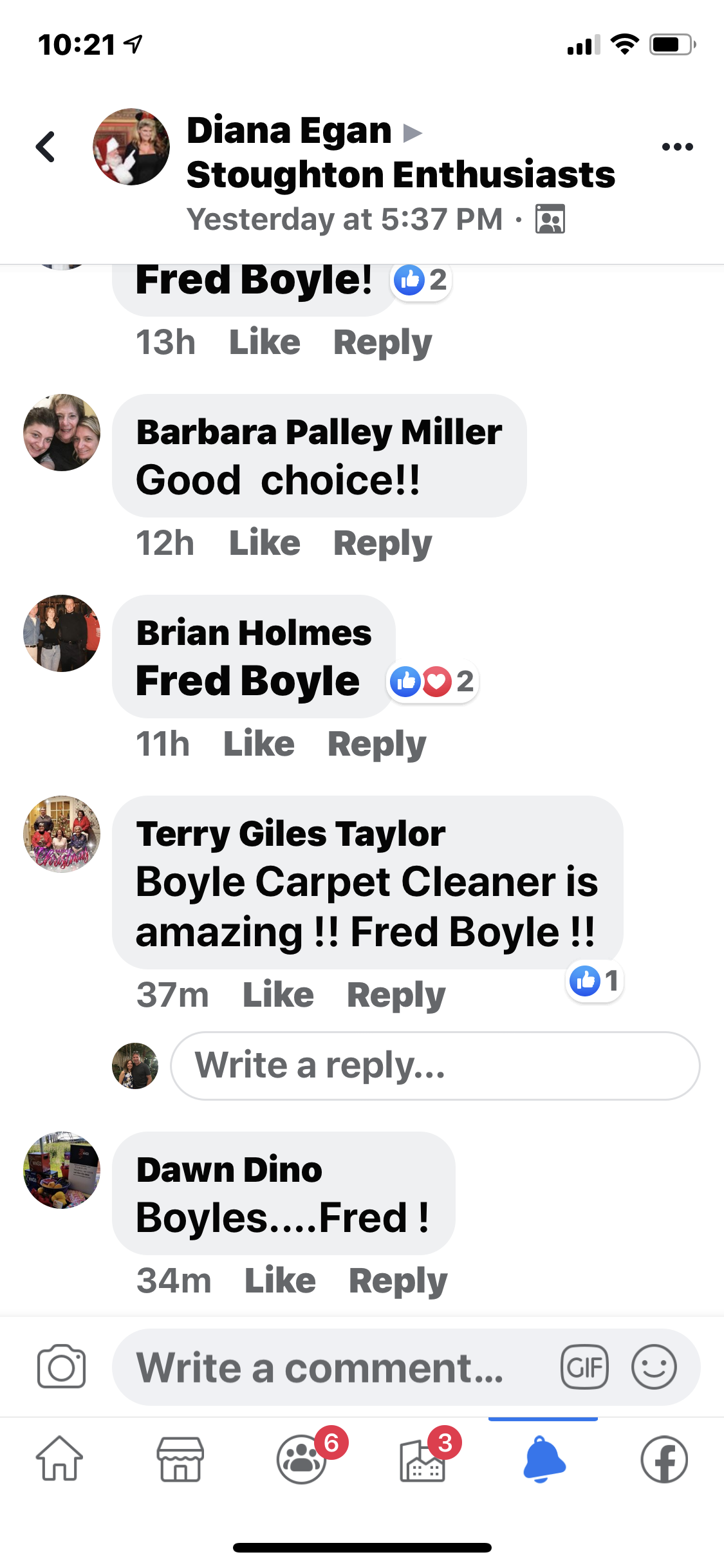This screenshot has height=1568, width=724.
Task: Open the Stoughton Enthusiasts group link
Action: tap(400, 175)
